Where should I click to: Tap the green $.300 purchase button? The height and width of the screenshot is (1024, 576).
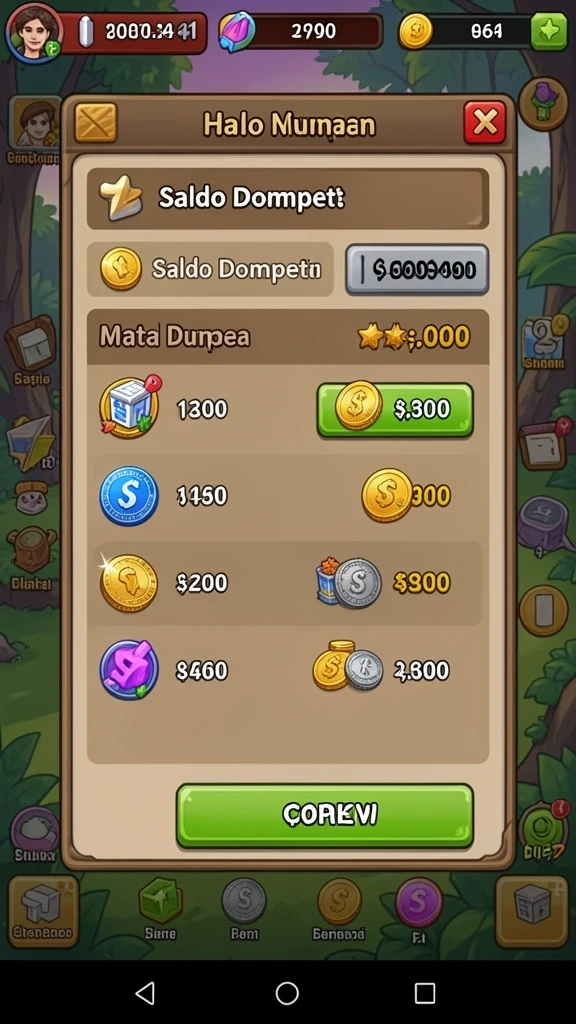395,409
